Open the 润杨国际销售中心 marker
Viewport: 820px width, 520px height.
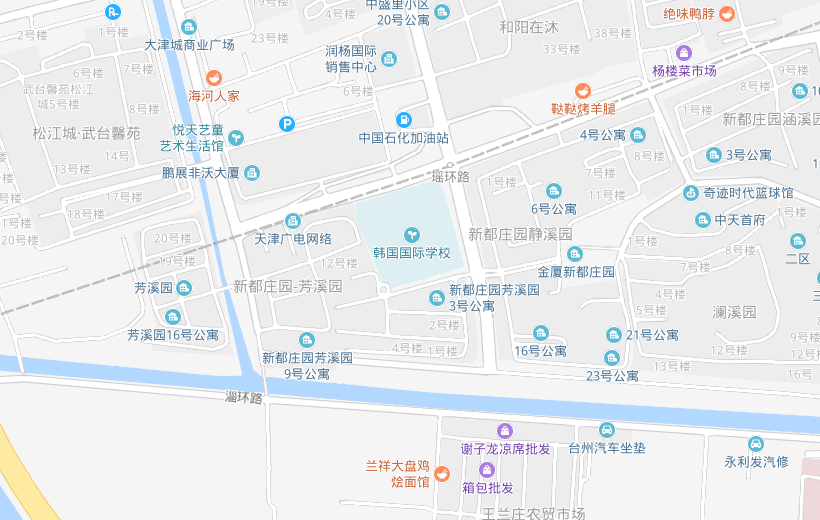pos(388,58)
